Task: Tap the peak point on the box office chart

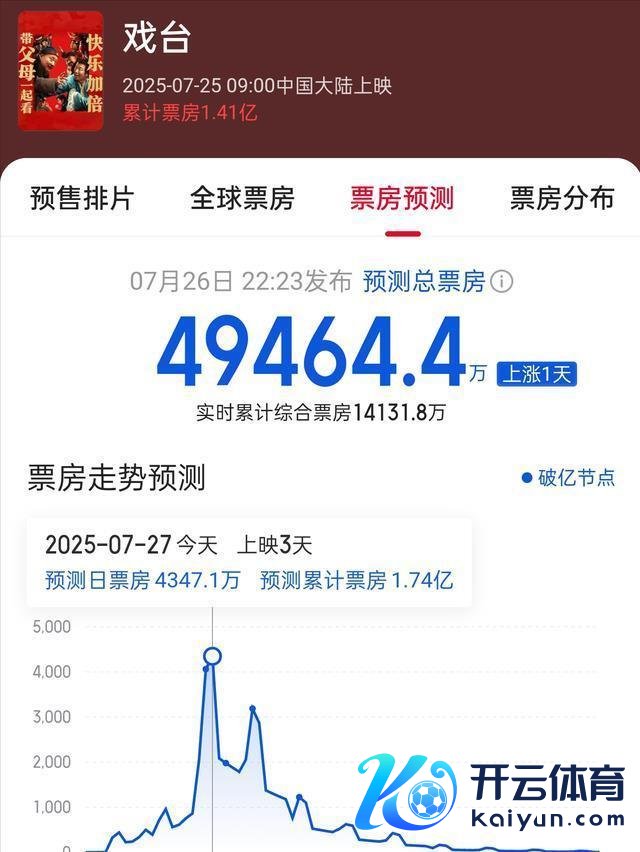Action: coord(212,657)
